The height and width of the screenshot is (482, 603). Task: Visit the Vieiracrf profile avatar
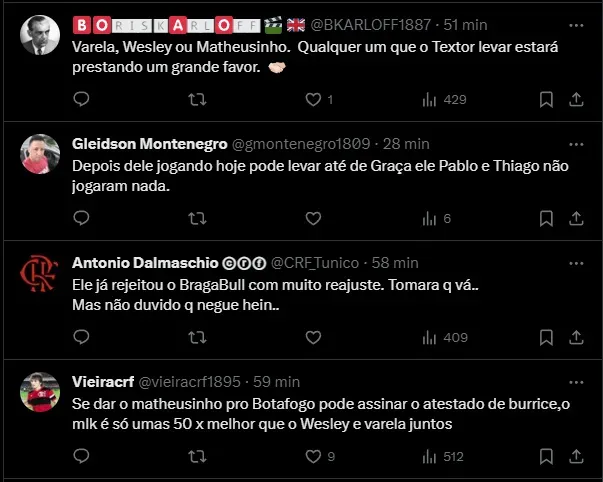coord(40,391)
